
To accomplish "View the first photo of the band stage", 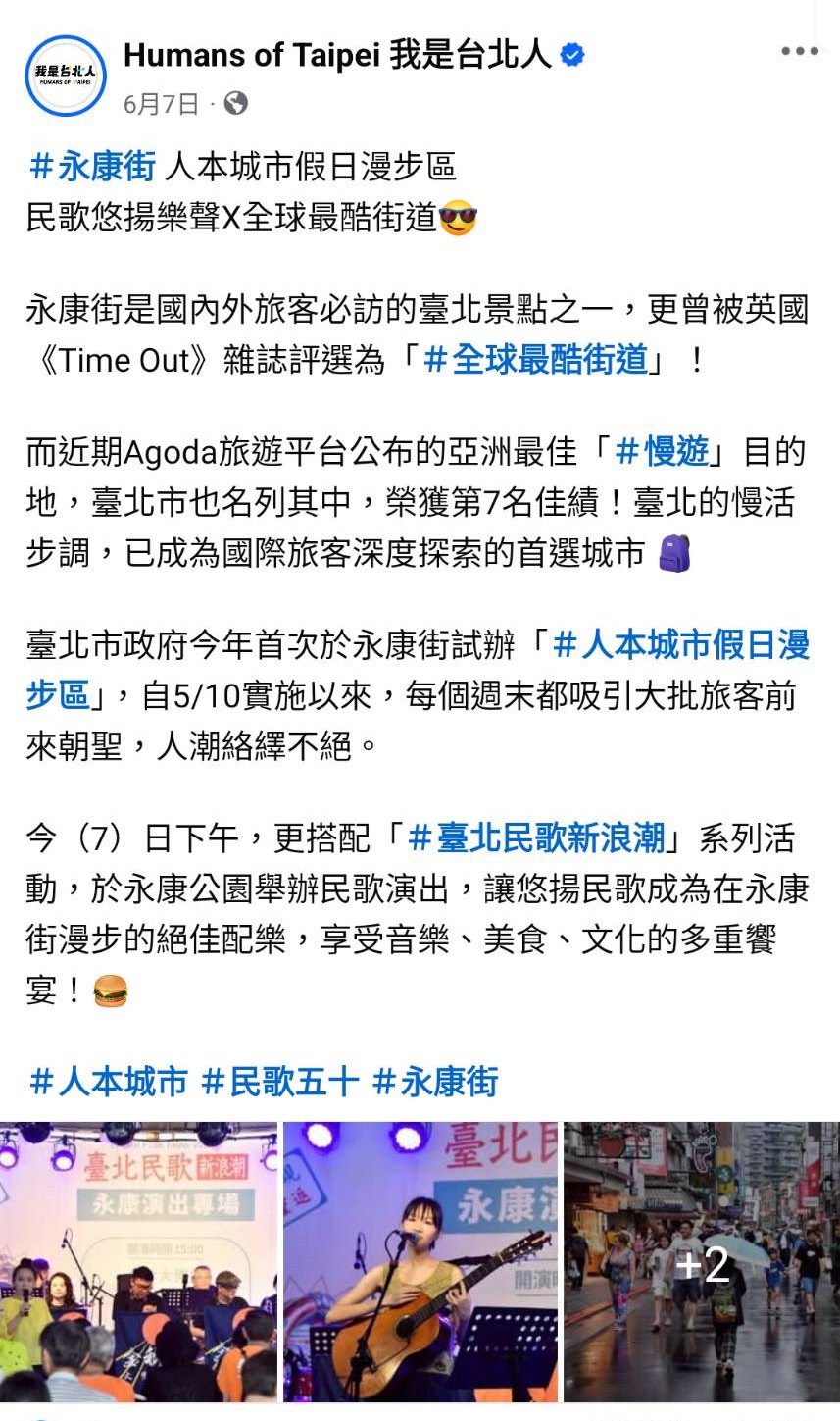I will click(x=138, y=1261).
